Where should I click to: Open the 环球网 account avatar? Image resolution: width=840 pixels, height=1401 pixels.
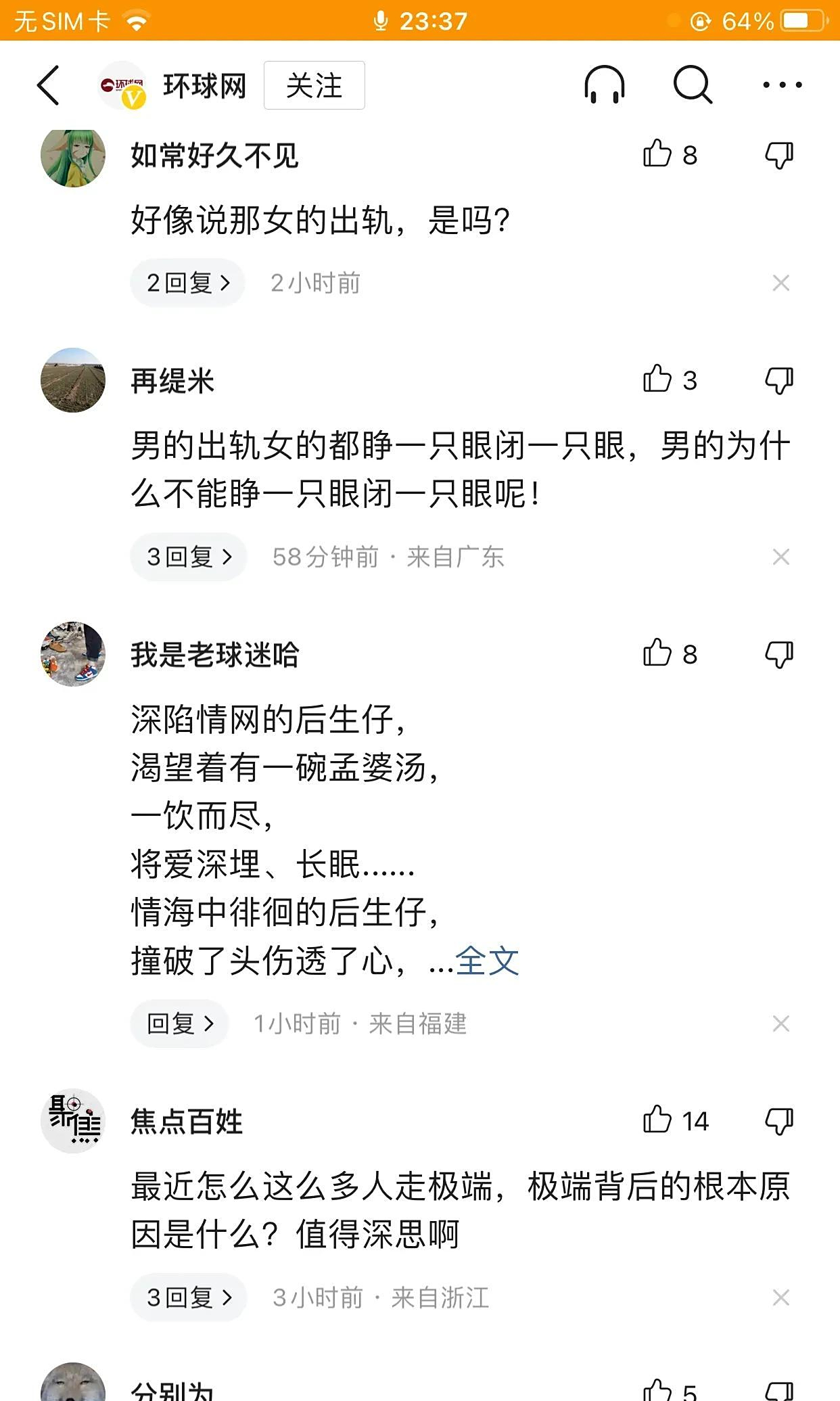coord(122,85)
